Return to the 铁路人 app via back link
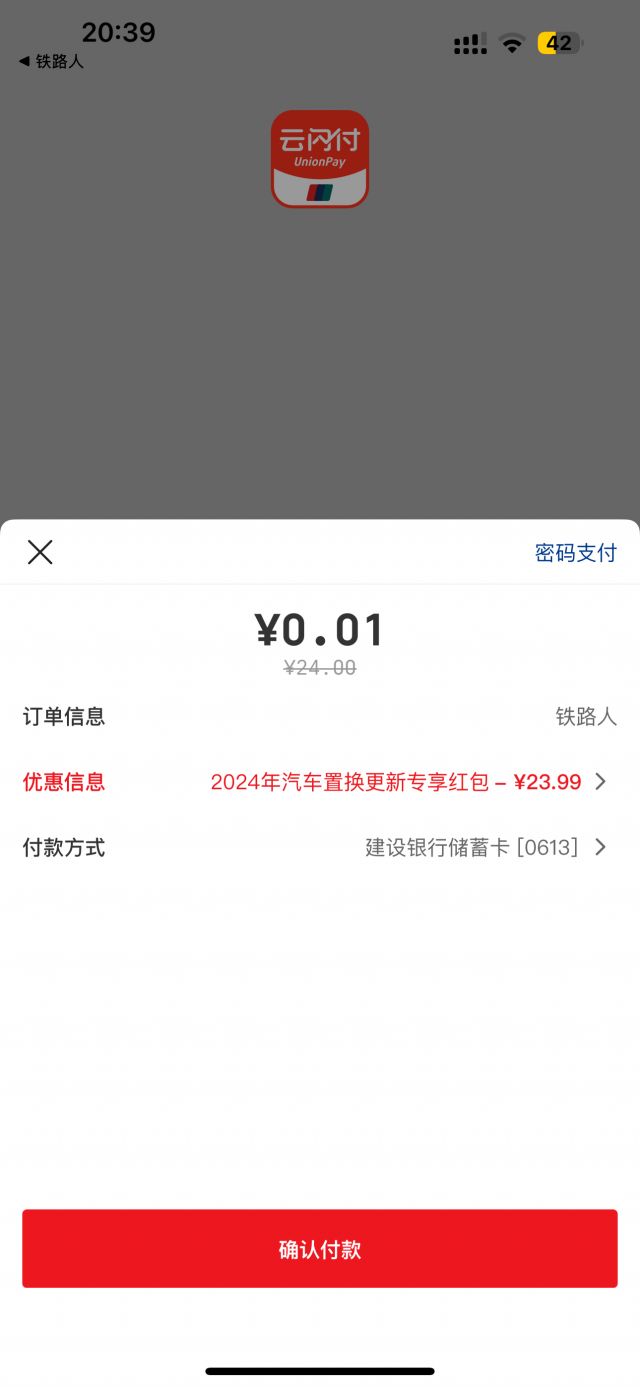Viewport: 640px width, 1387px height. click(x=51, y=61)
